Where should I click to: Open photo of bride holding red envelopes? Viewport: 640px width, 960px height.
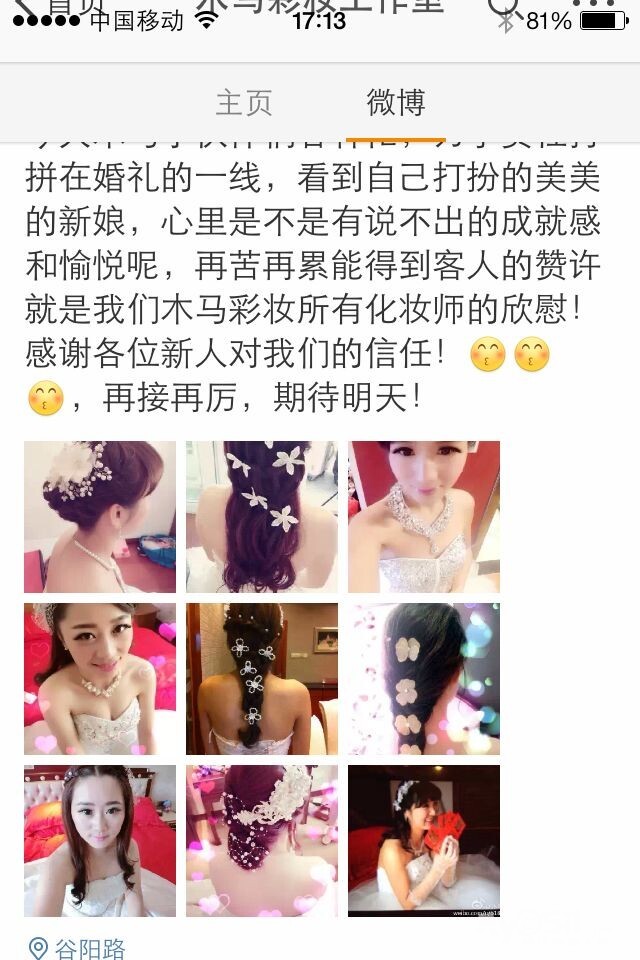pyautogui.click(x=424, y=841)
